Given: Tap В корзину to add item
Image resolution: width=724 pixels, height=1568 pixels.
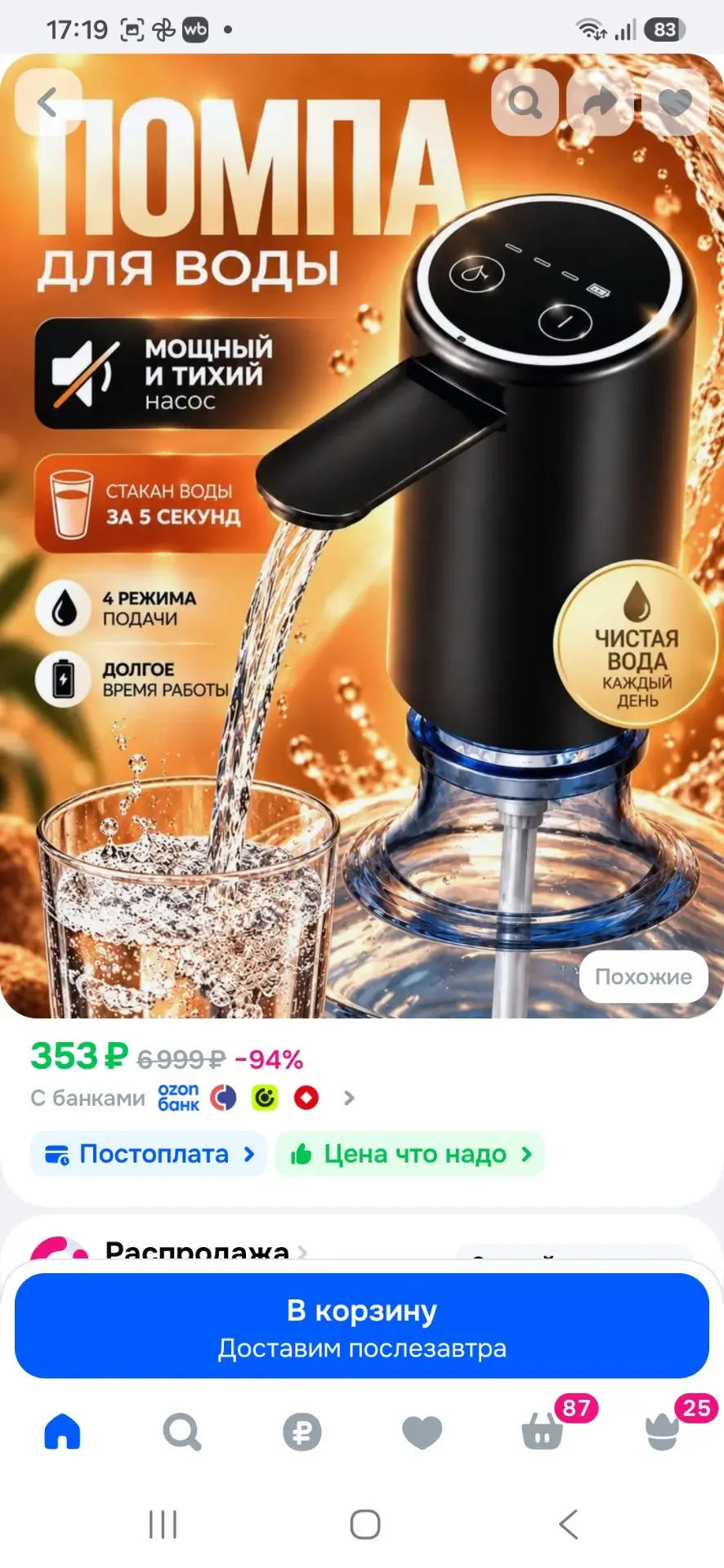Looking at the screenshot, I should pyautogui.click(x=362, y=1325).
